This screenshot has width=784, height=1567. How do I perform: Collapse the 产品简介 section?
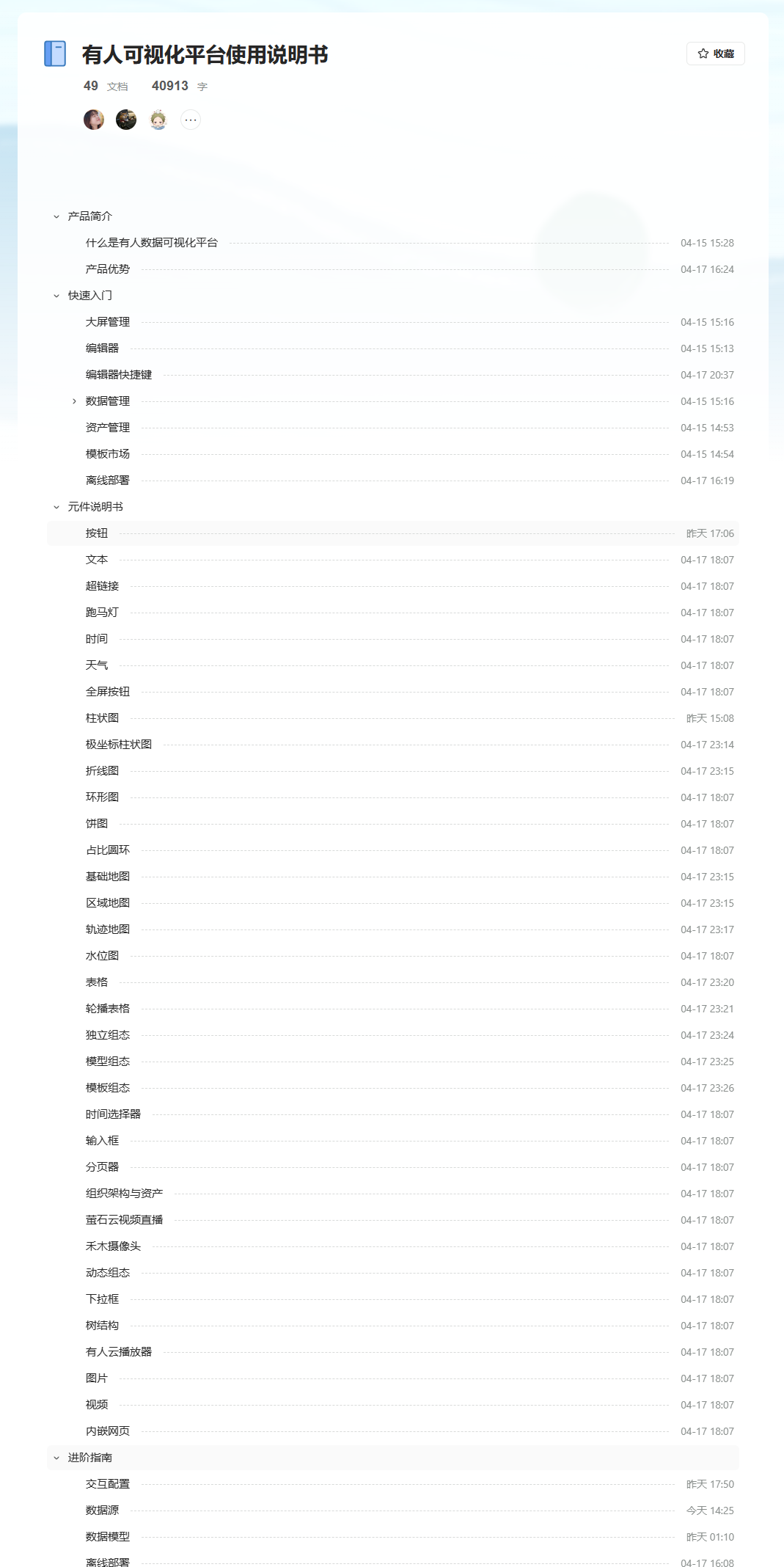[56, 216]
